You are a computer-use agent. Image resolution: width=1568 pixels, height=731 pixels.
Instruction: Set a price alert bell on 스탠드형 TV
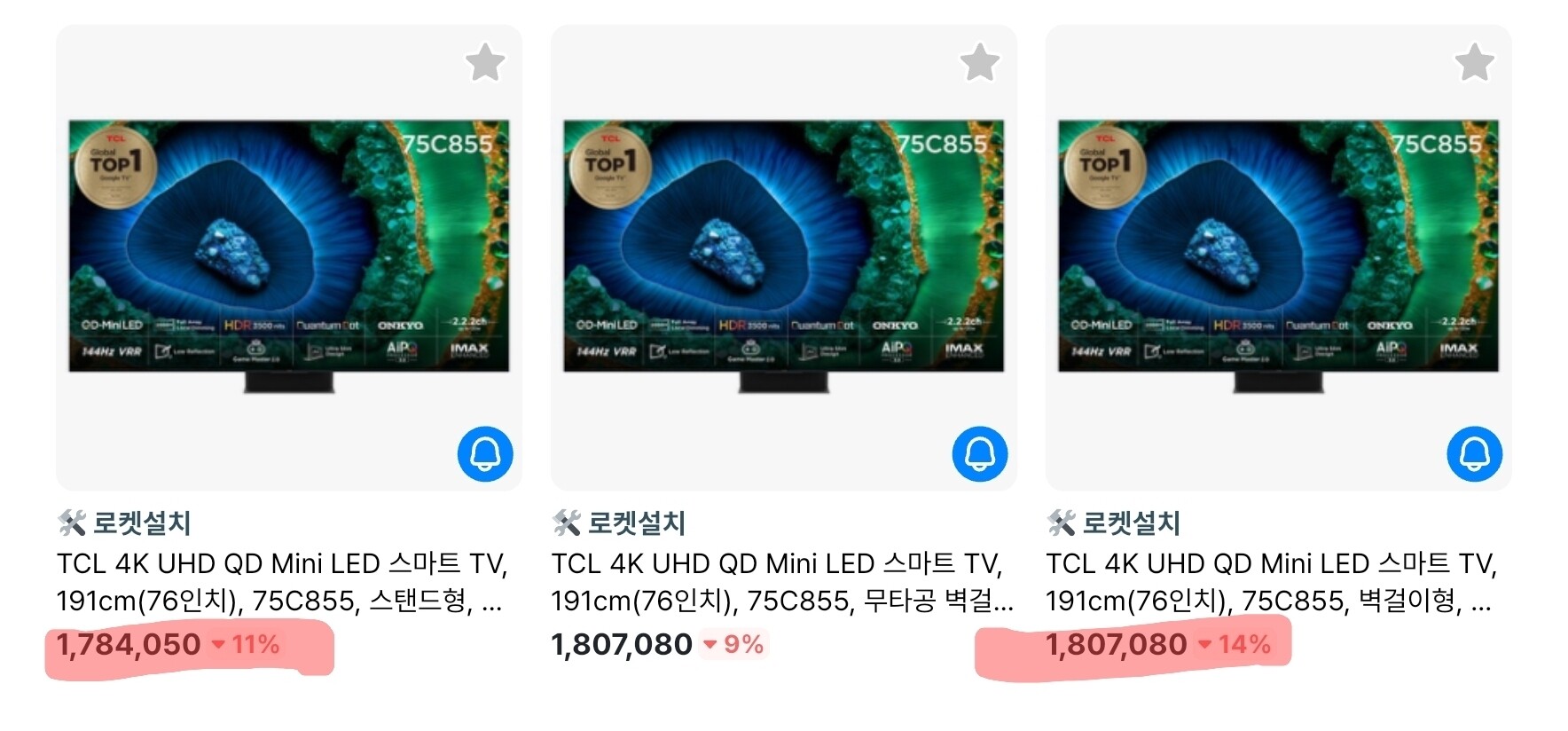pos(485,454)
